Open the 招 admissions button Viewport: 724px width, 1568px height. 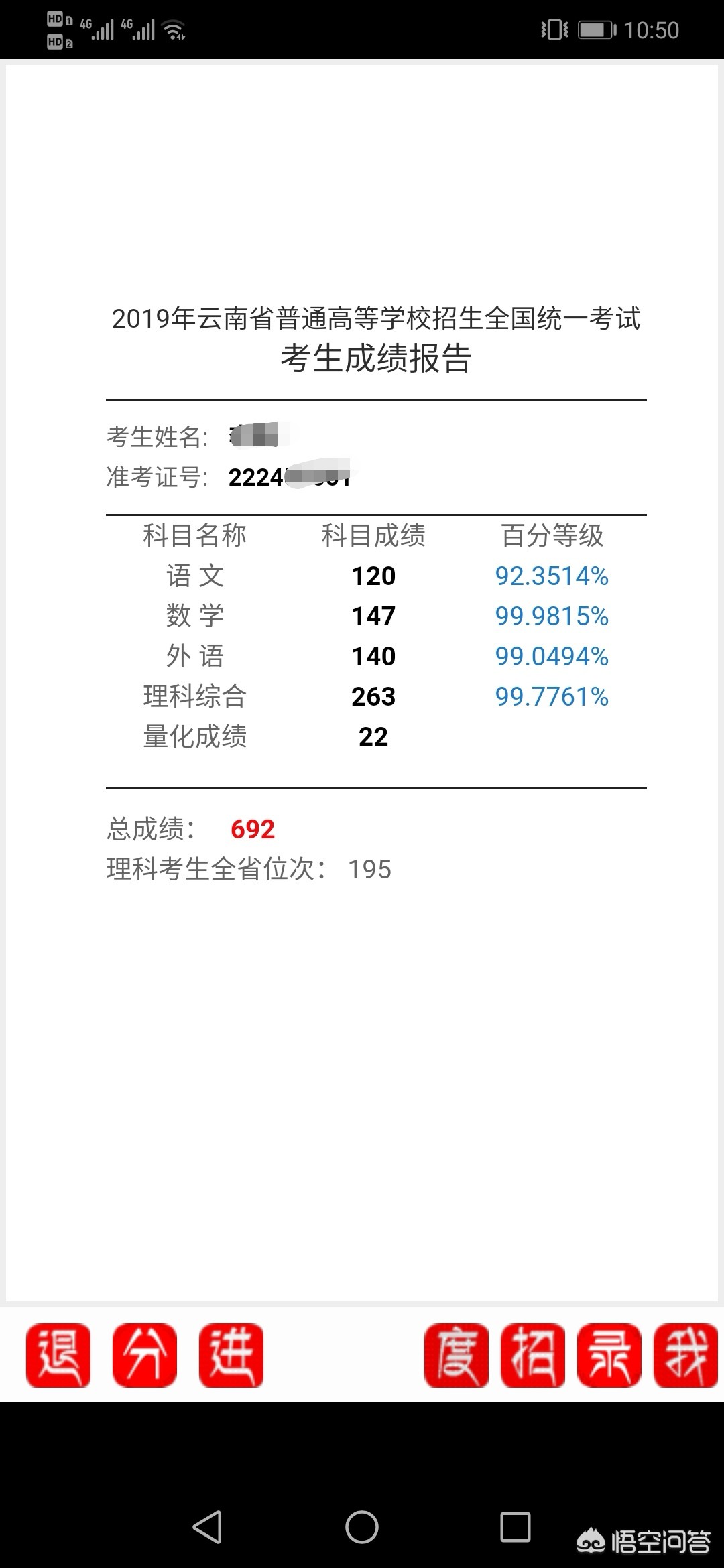[533, 1356]
